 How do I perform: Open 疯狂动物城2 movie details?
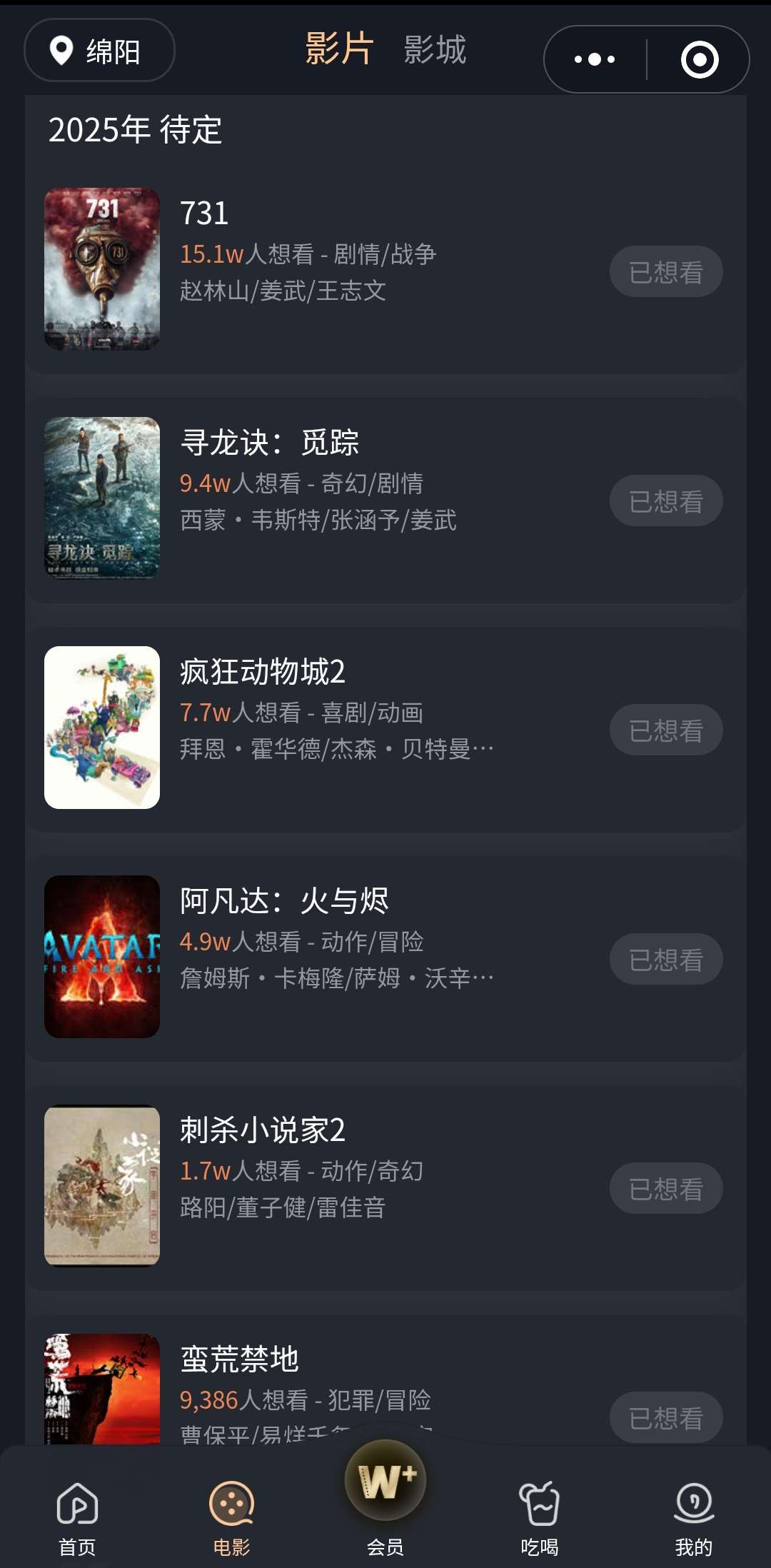point(262,672)
